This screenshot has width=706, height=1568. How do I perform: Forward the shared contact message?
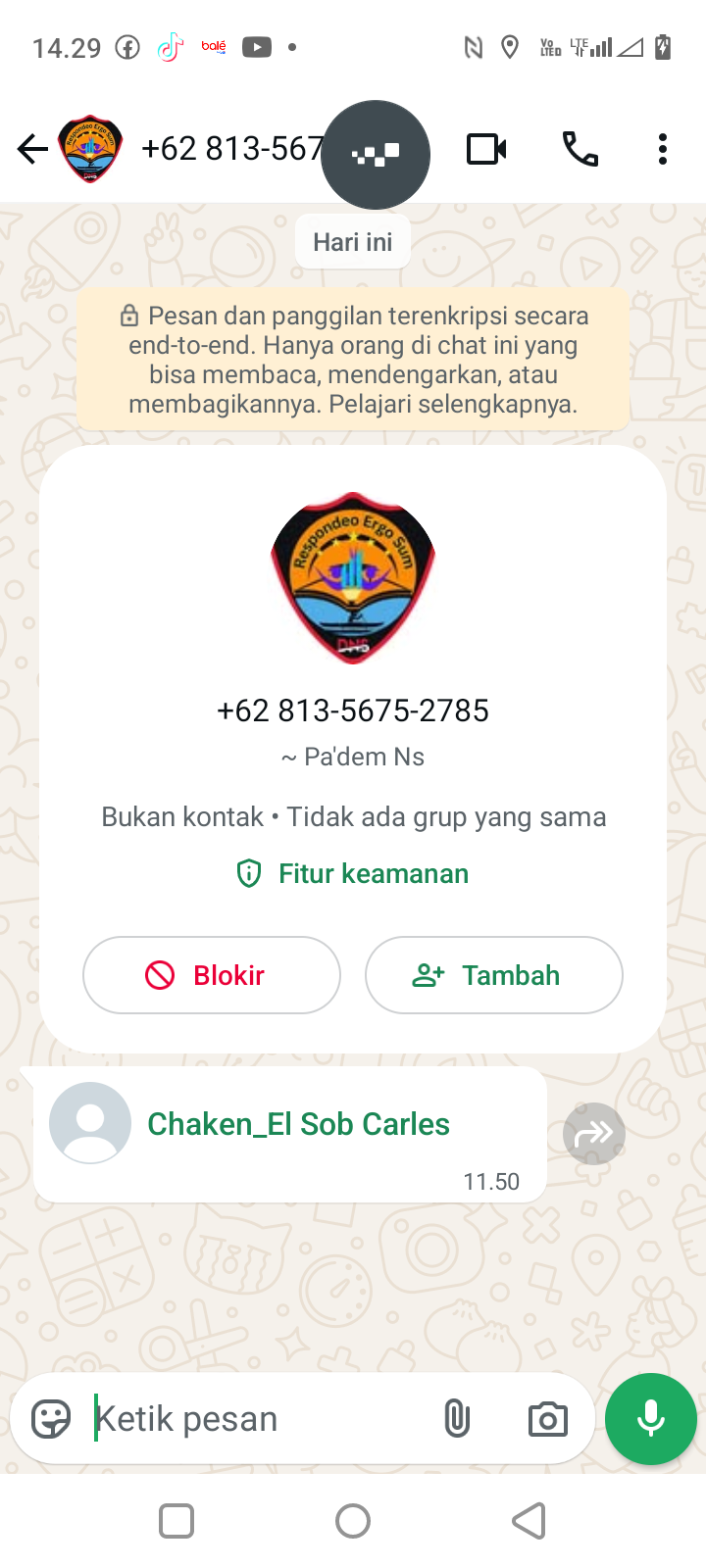click(594, 1134)
